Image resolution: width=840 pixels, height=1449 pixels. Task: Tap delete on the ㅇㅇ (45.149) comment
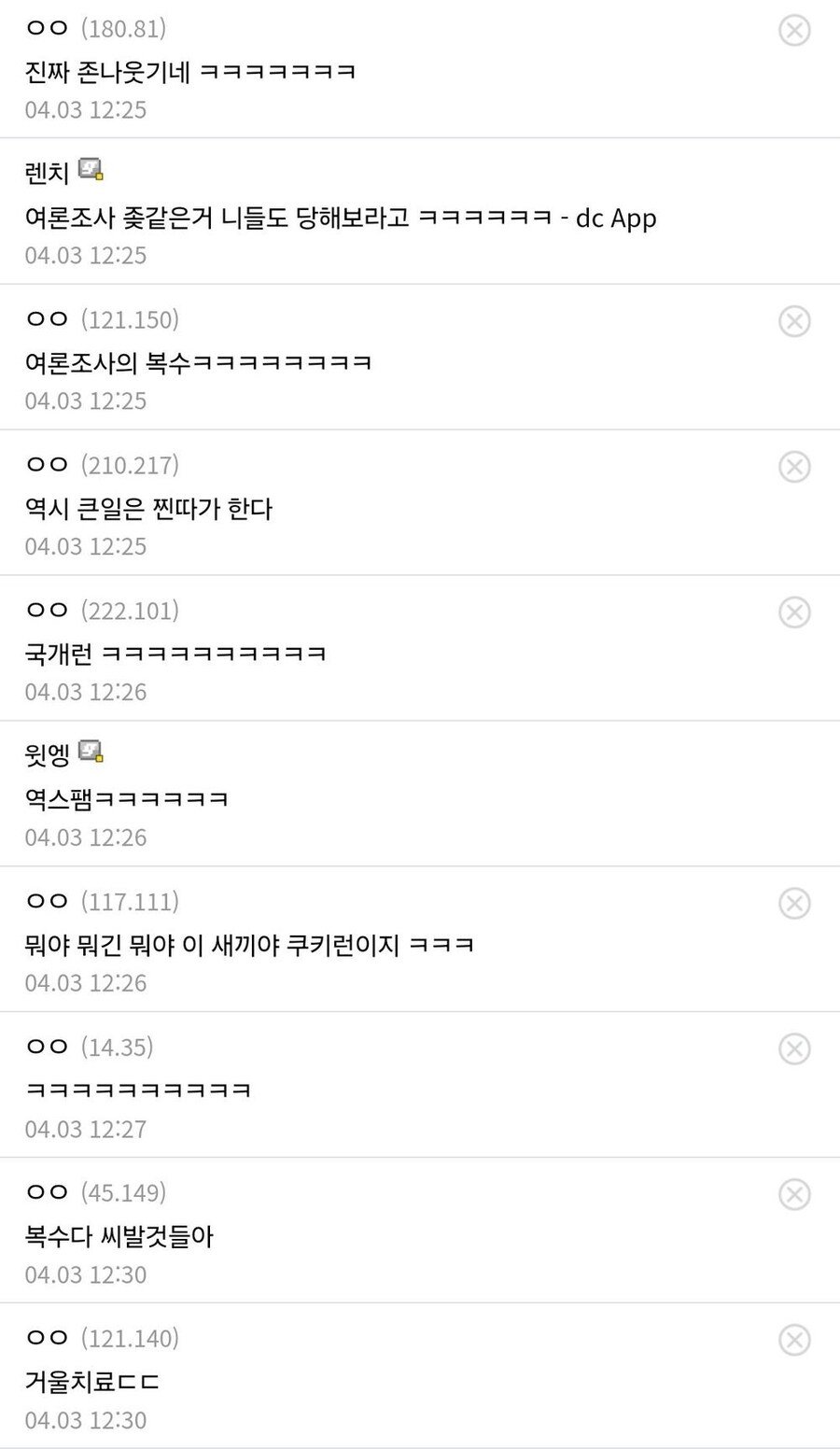tap(794, 1195)
